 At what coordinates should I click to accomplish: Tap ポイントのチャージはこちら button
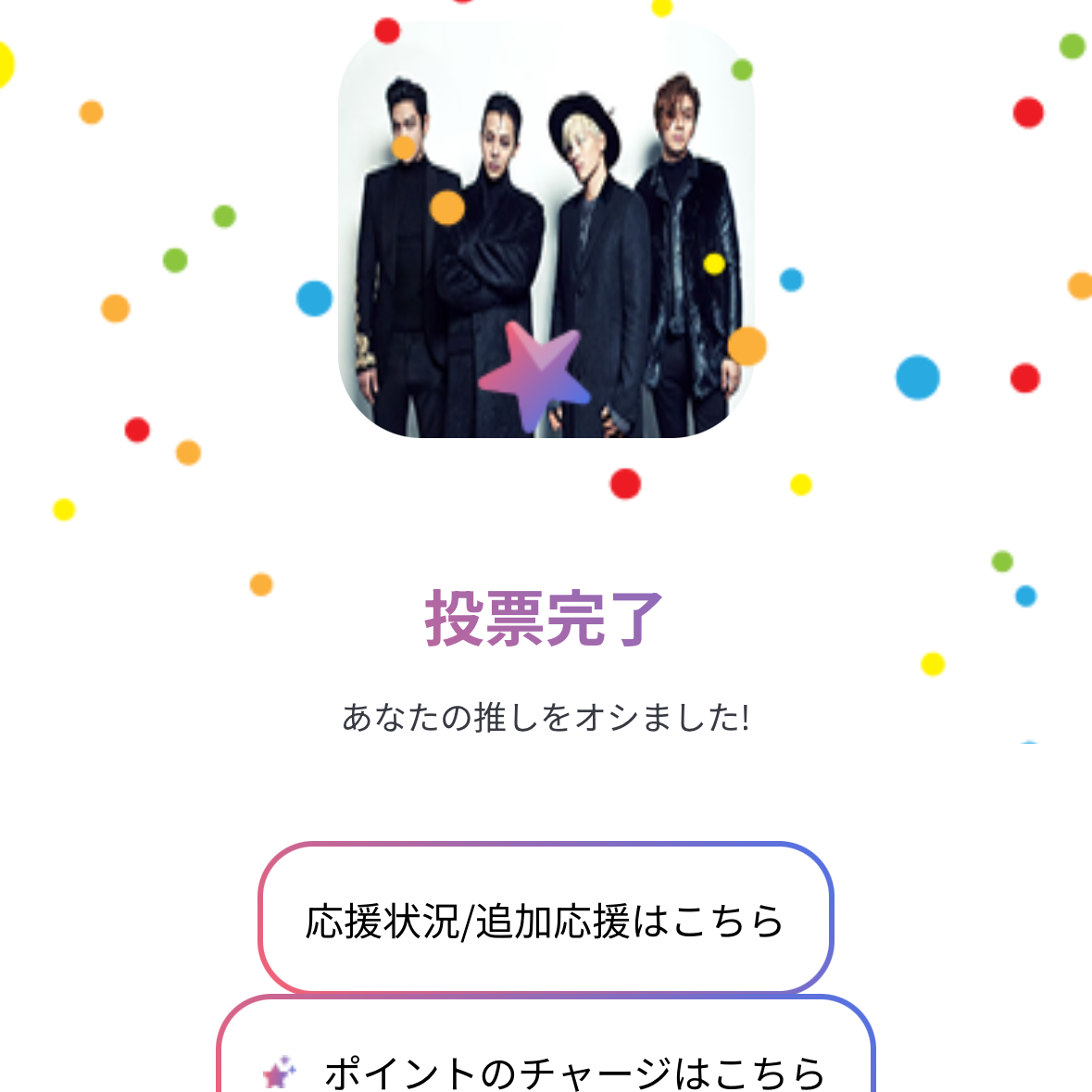(546, 1061)
